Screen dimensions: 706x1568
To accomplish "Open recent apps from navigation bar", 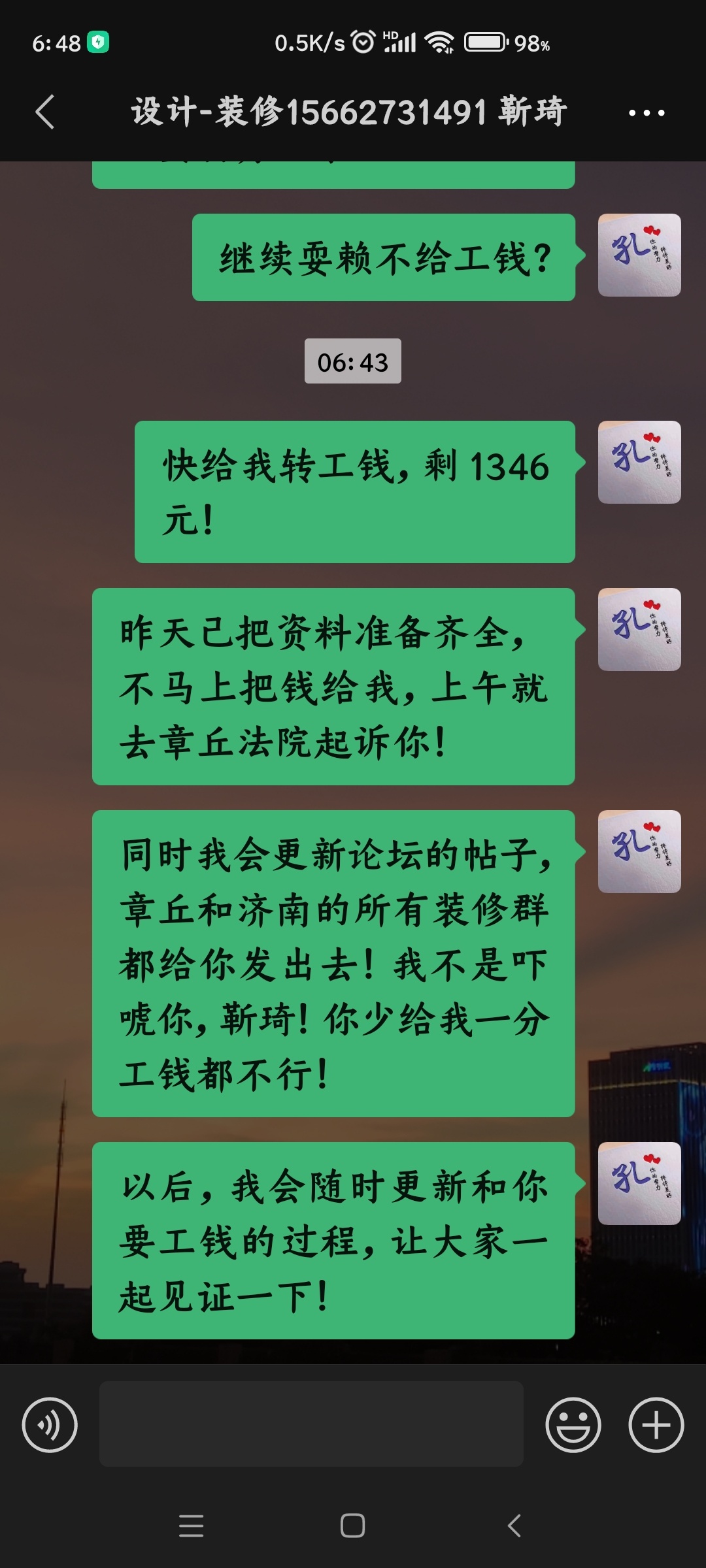I will click(x=191, y=1526).
